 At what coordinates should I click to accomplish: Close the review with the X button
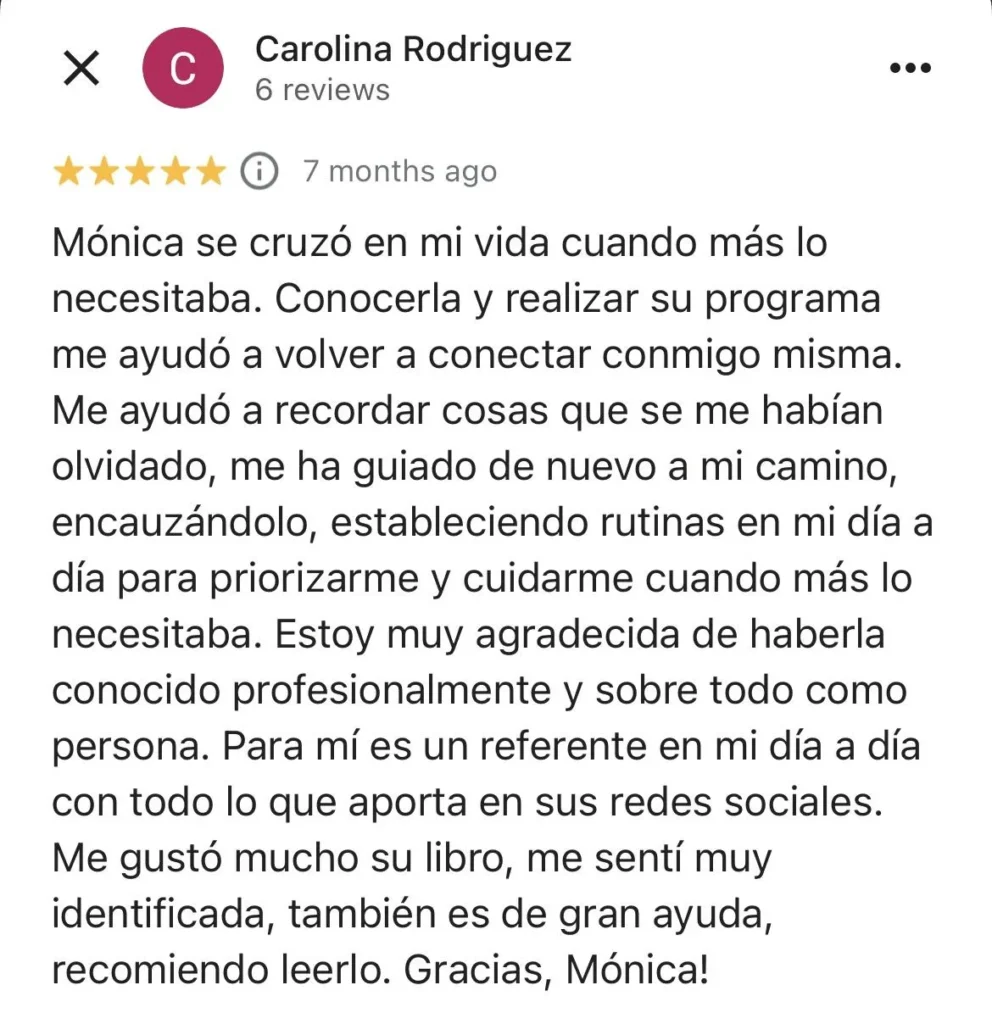pyautogui.click(x=81, y=68)
